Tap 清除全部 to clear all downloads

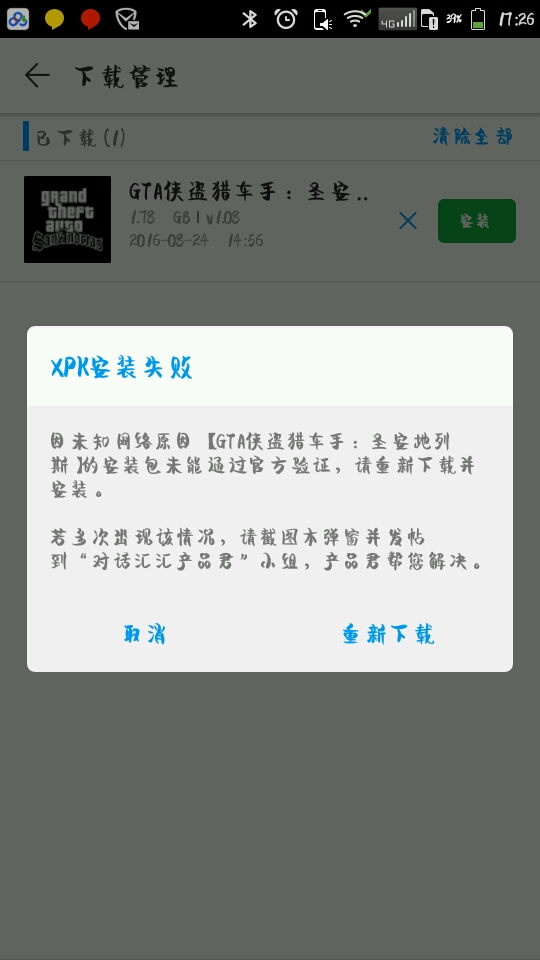click(472, 137)
